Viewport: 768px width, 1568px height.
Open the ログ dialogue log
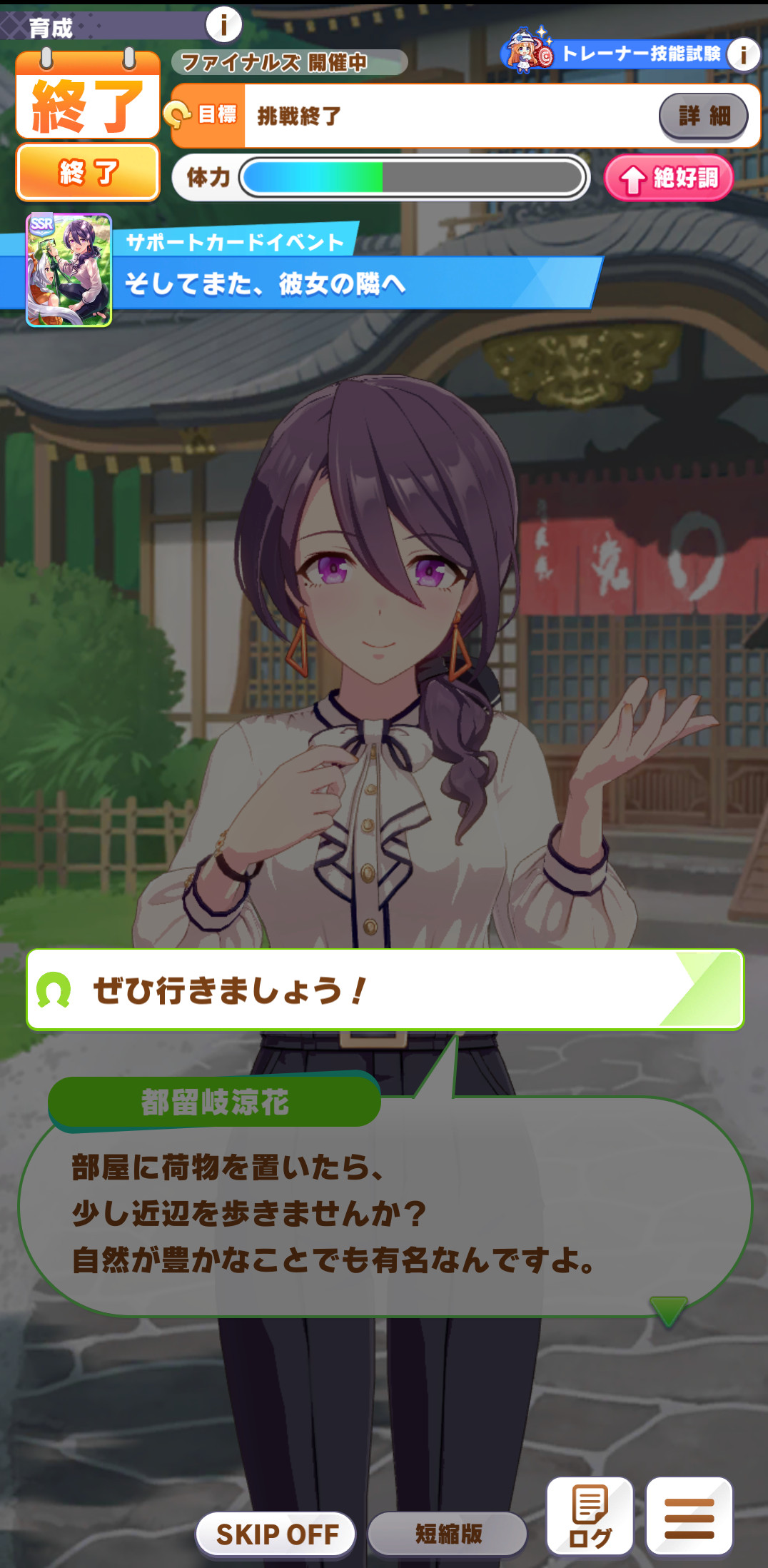click(x=590, y=1515)
